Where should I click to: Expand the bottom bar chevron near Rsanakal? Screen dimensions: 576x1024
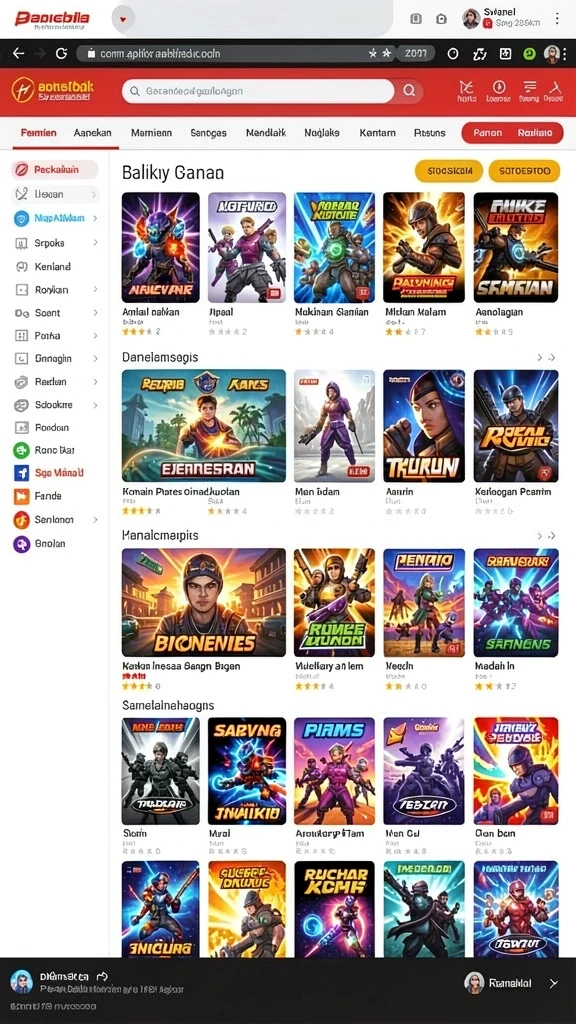coord(554,983)
